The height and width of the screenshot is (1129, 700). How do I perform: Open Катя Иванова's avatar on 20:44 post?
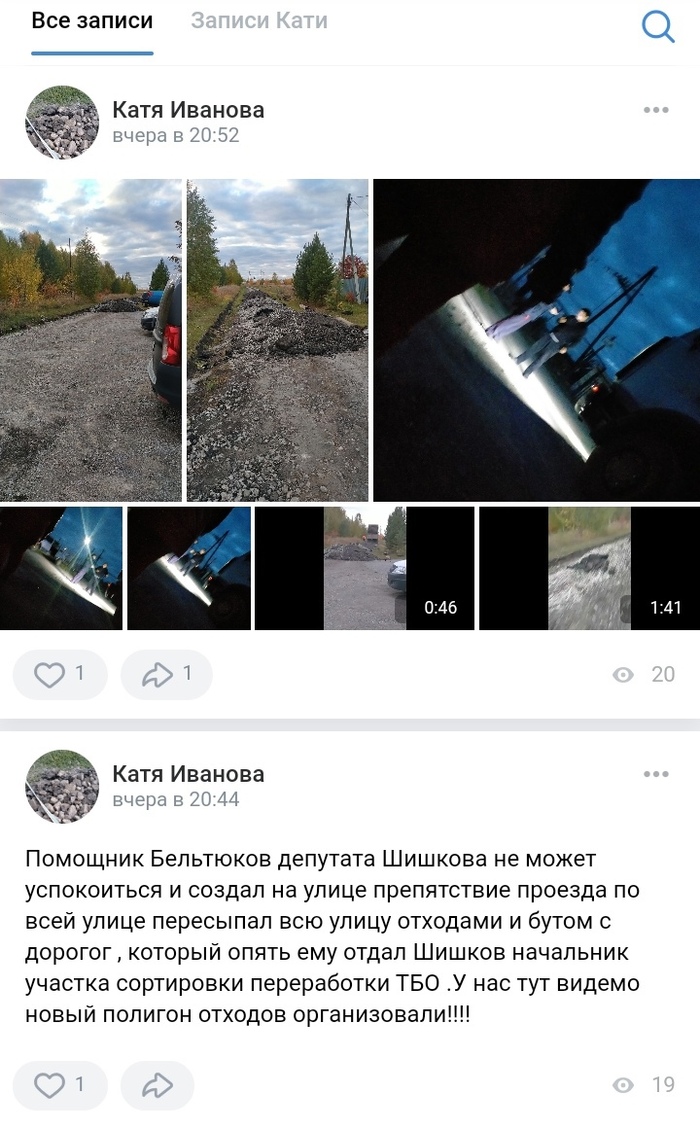[x=62, y=786]
